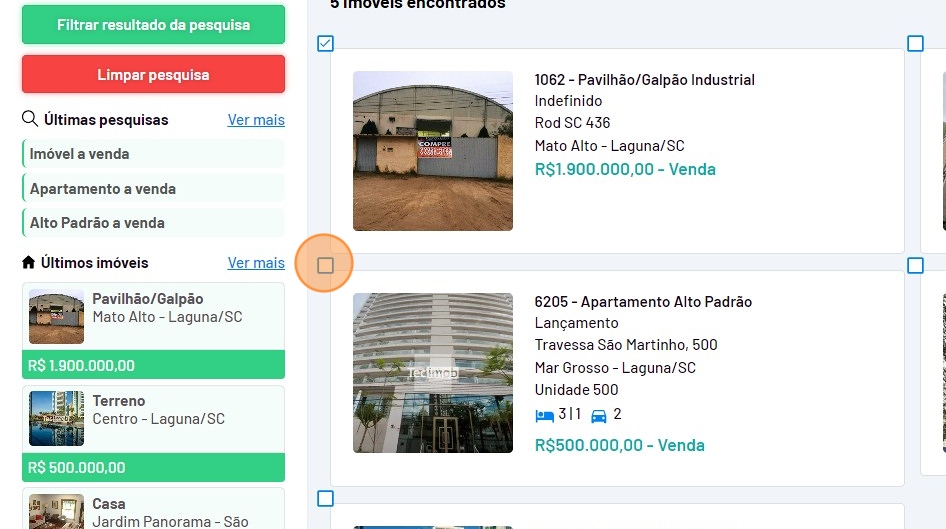
Task: Open Casa Jardim Panorama sidebar card
Action: tap(153, 511)
